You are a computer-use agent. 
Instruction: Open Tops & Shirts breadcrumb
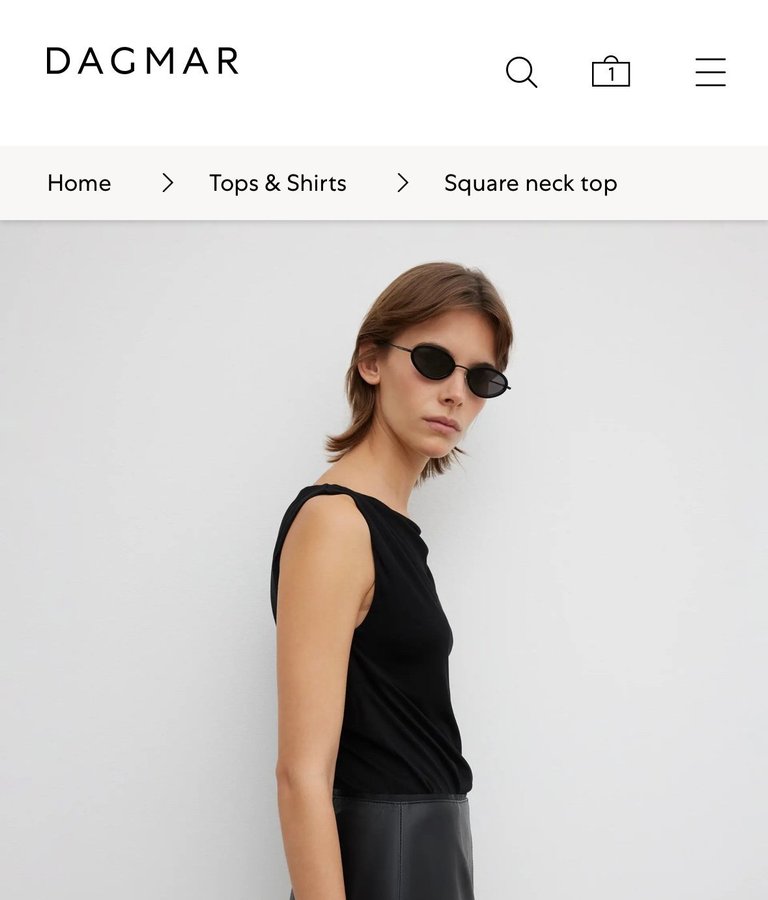[x=277, y=183]
